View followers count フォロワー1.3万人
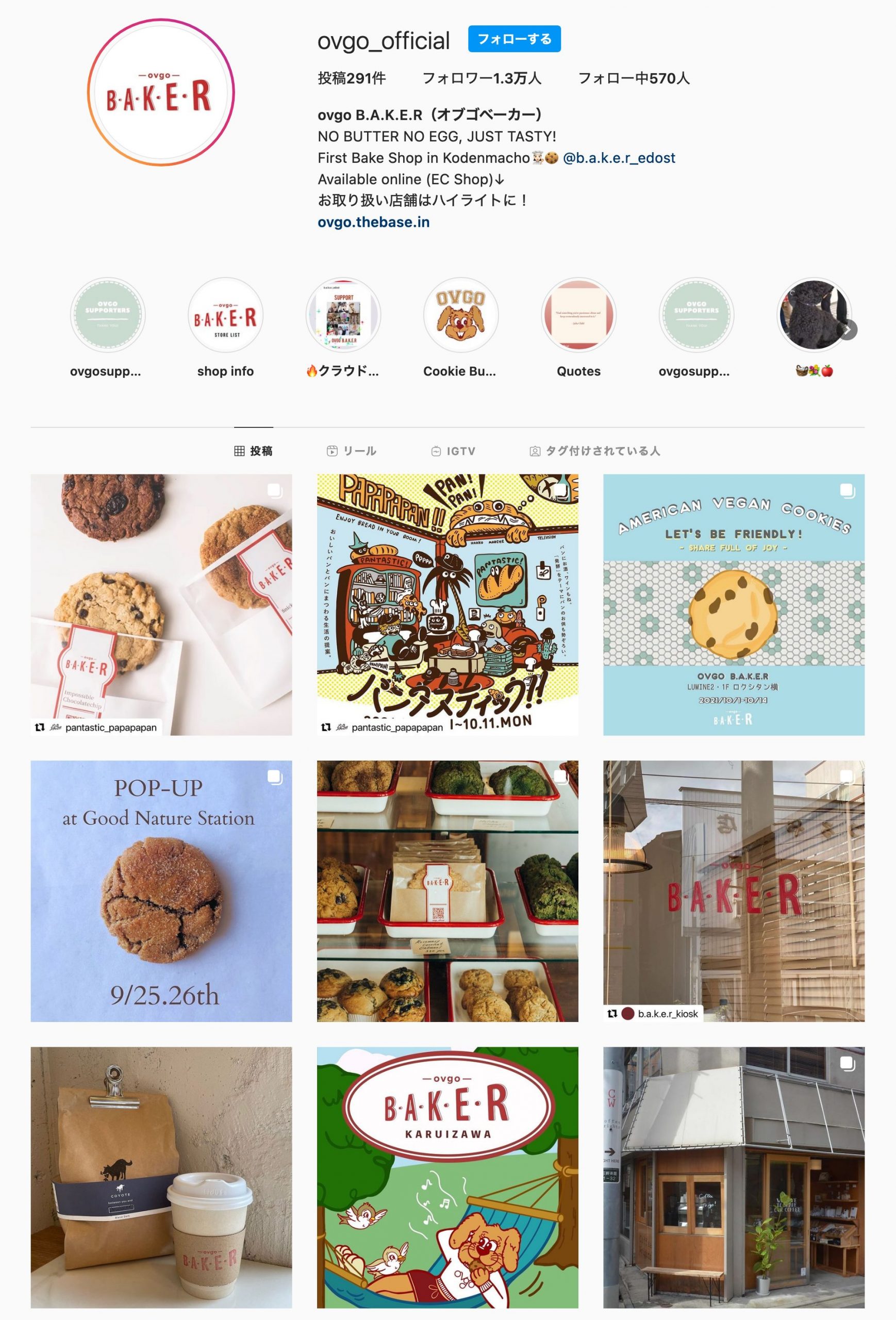 481,78
